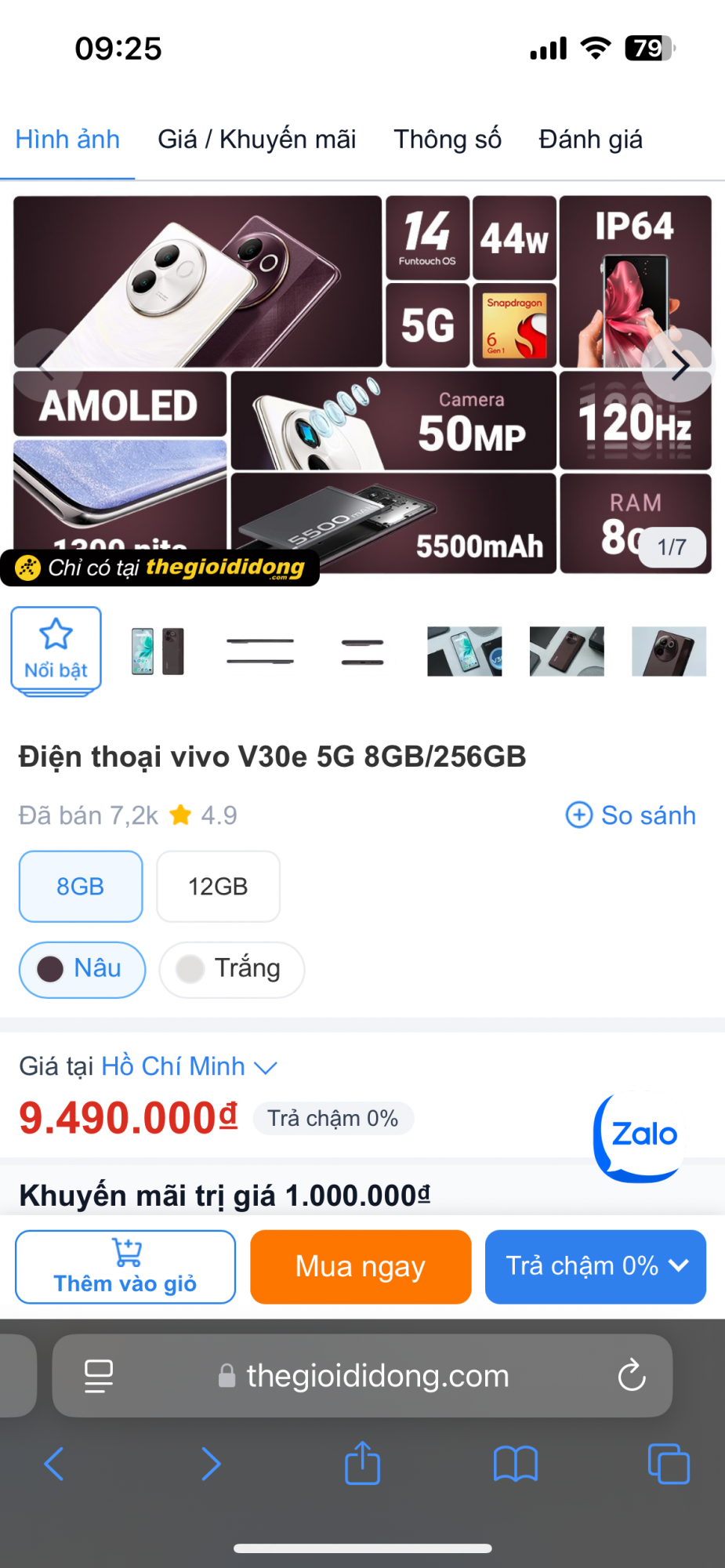Tap Thêm vào giỏ to add to cart
This screenshot has height=1568, width=725.
coord(125,1267)
